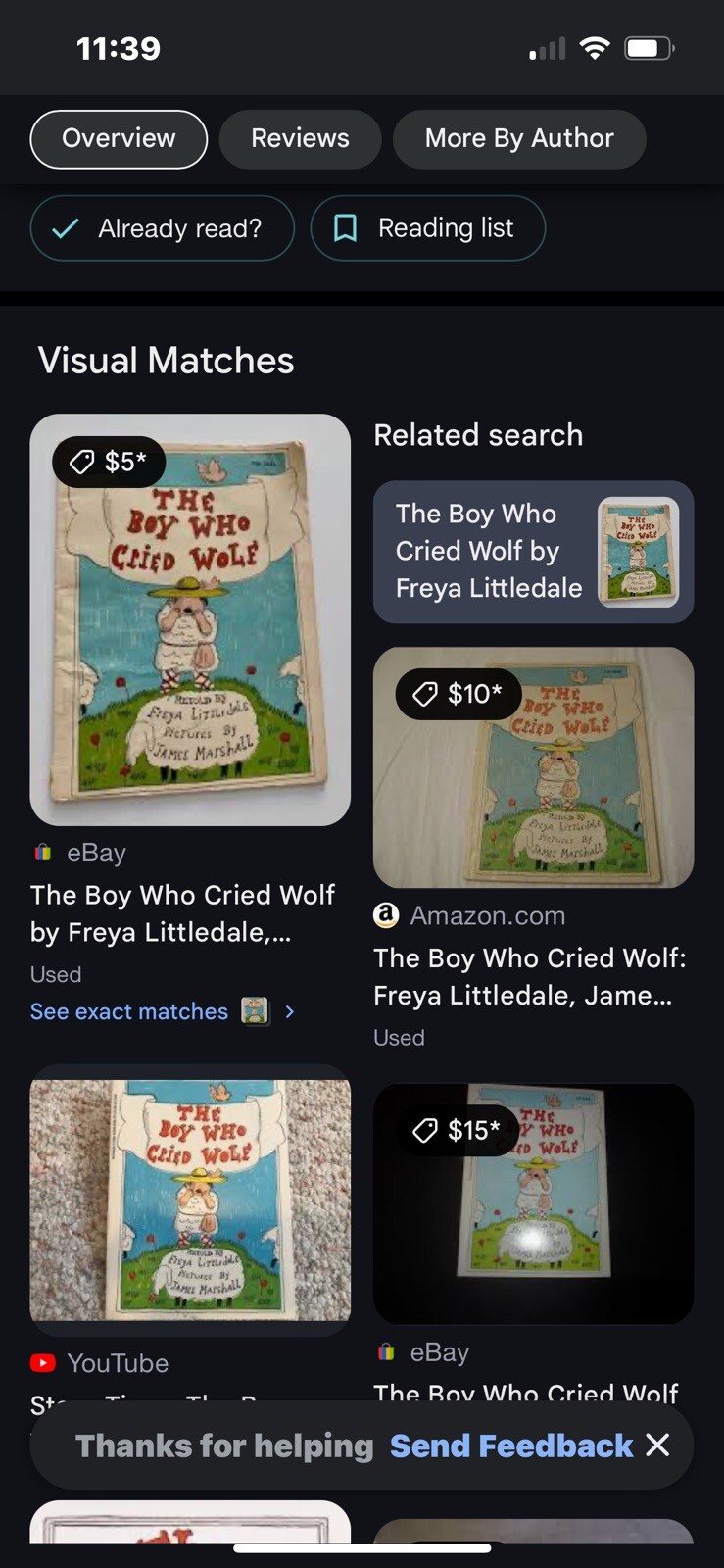Add book to Reading list
The height and width of the screenshot is (1568, 724).
click(427, 228)
